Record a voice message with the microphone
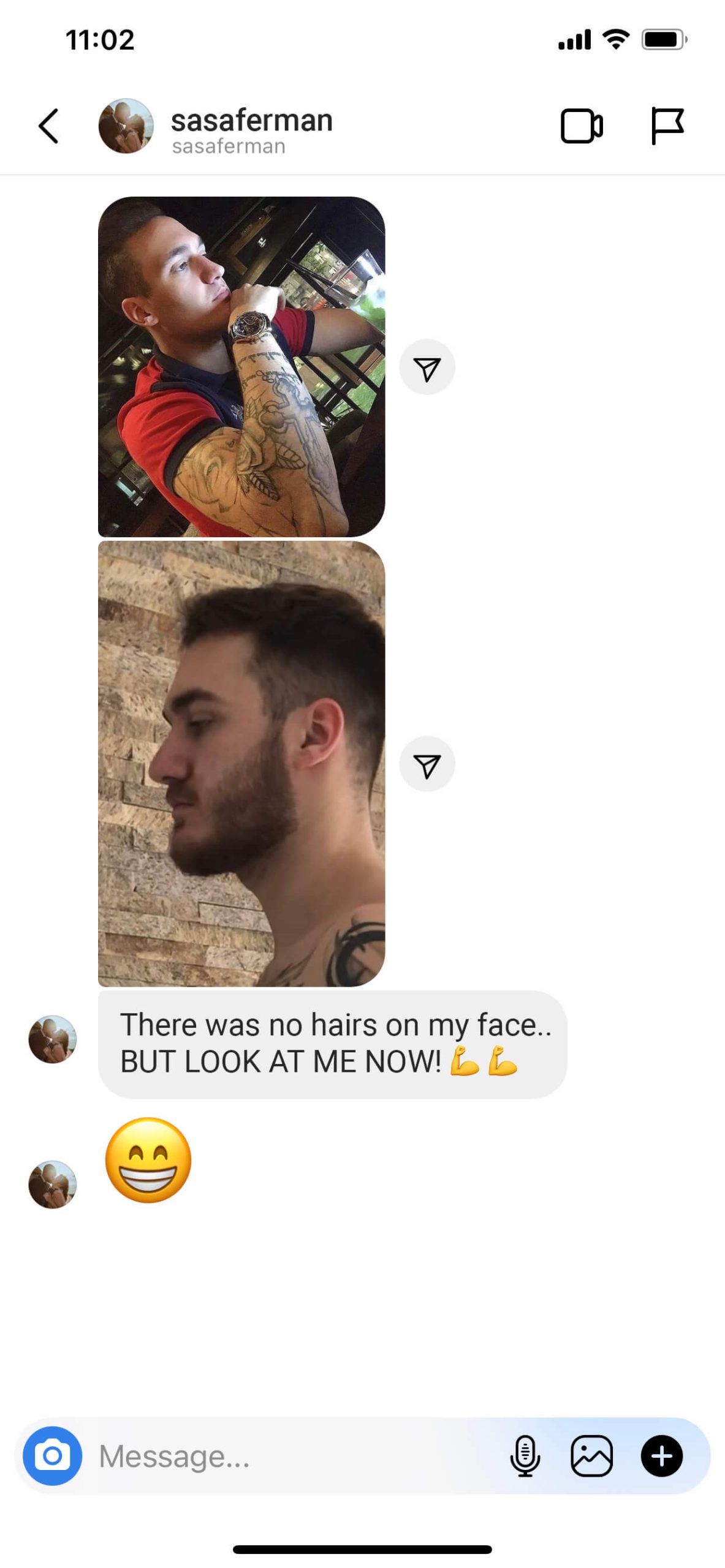725x1568 pixels. (525, 1456)
